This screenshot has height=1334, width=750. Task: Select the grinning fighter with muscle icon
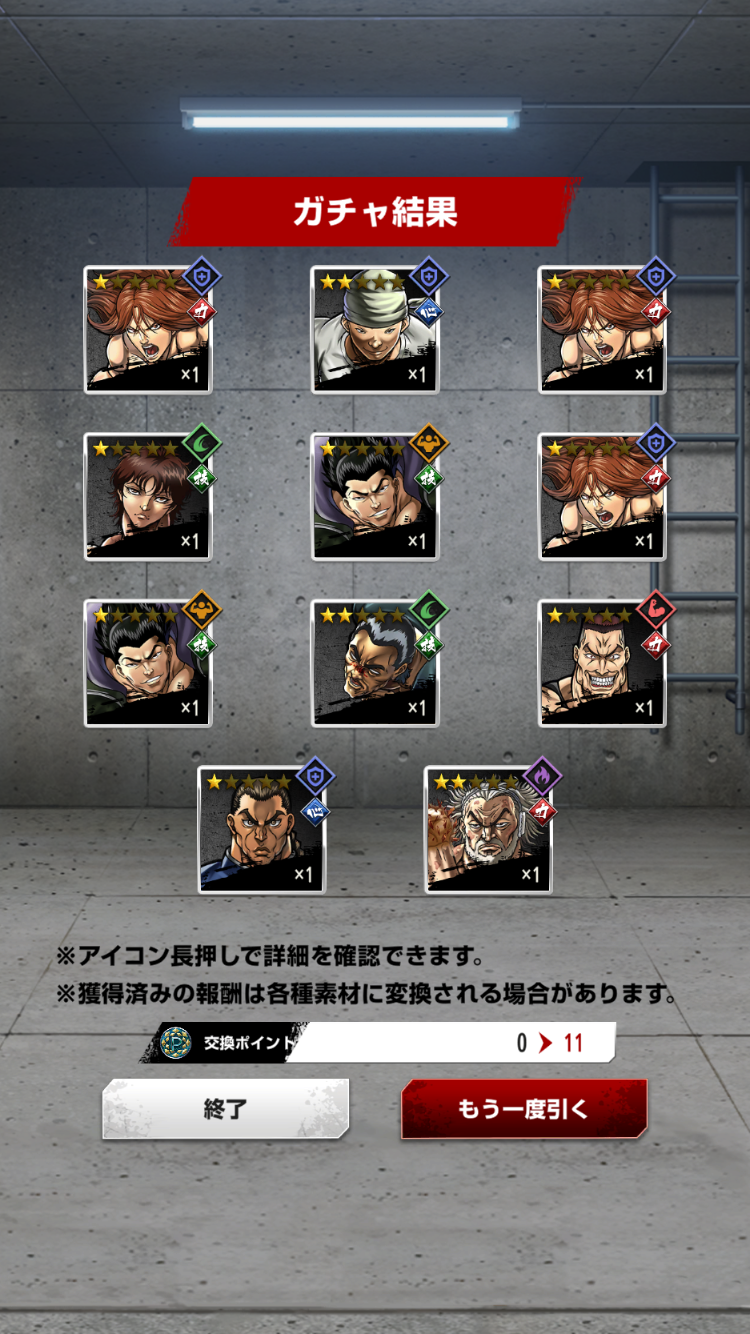pyautogui.click(x=602, y=663)
